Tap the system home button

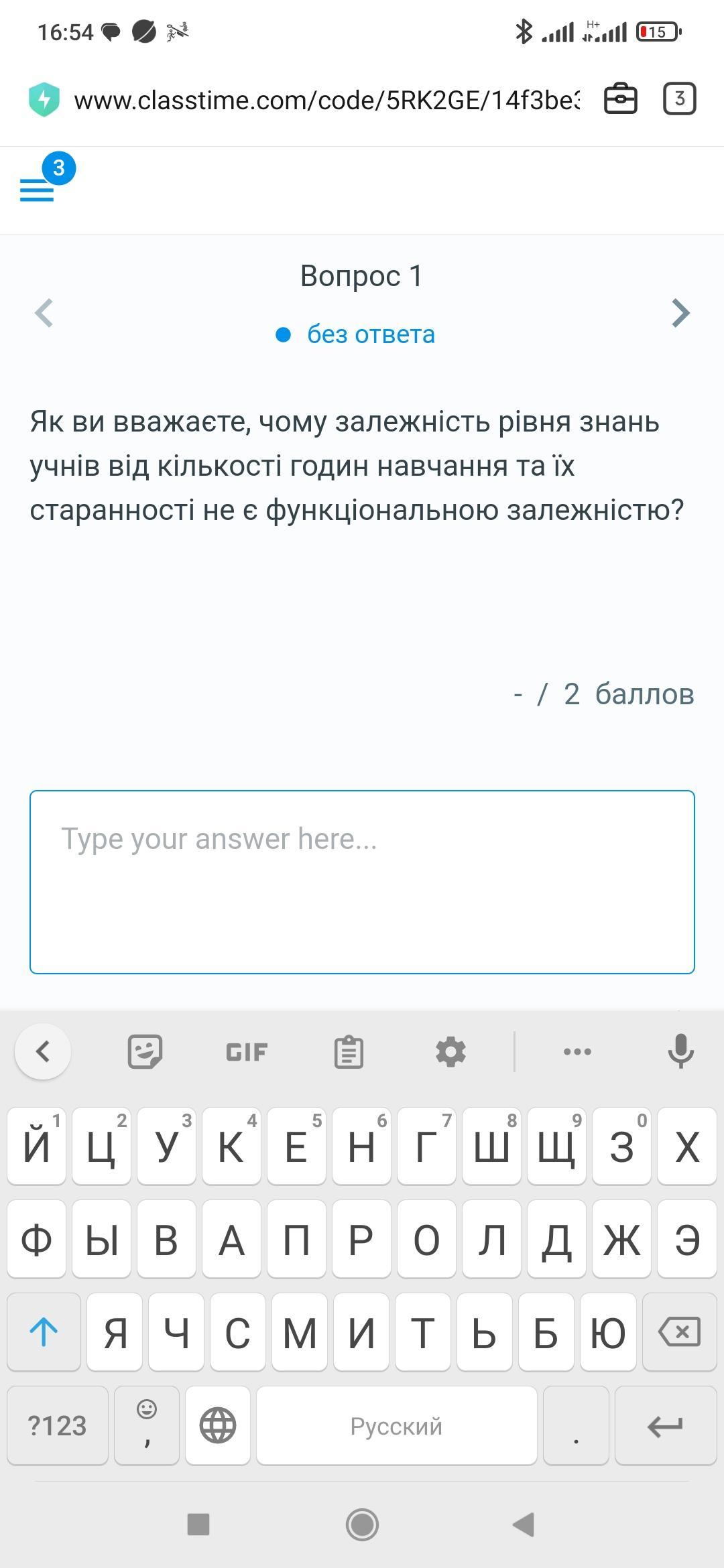pos(362,1524)
